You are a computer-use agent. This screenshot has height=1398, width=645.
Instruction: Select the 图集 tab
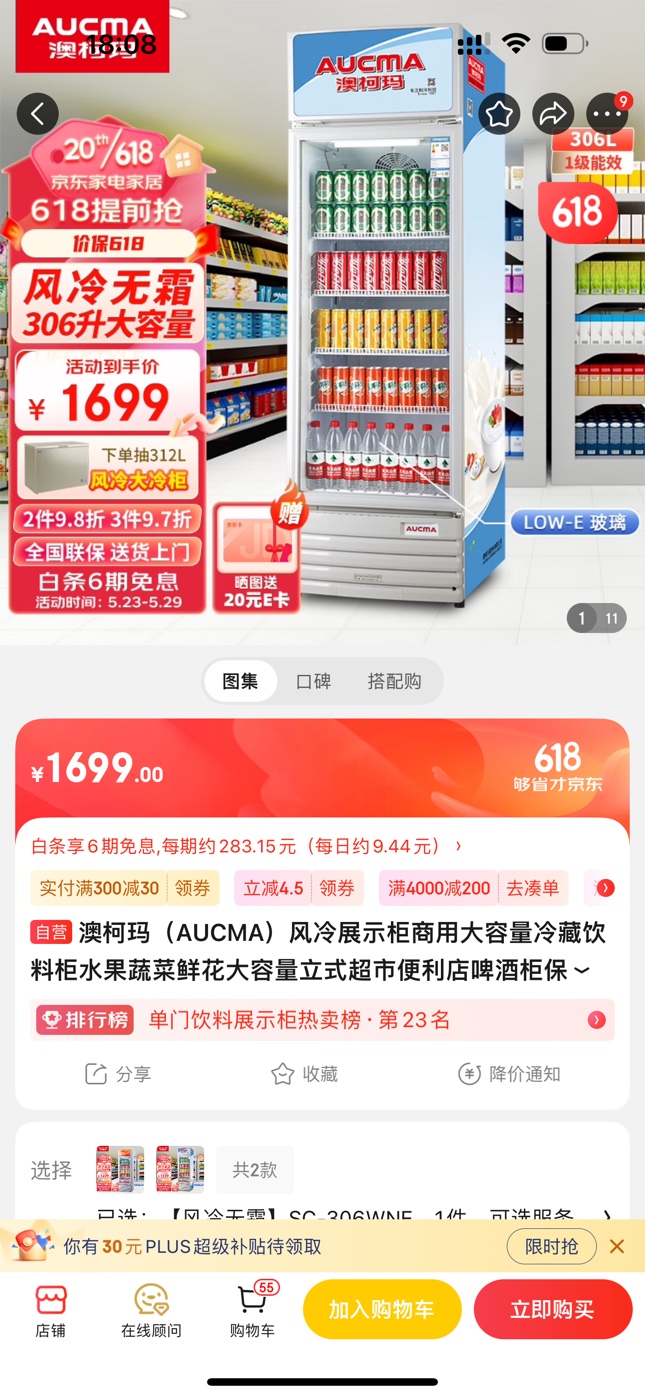pos(240,682)
